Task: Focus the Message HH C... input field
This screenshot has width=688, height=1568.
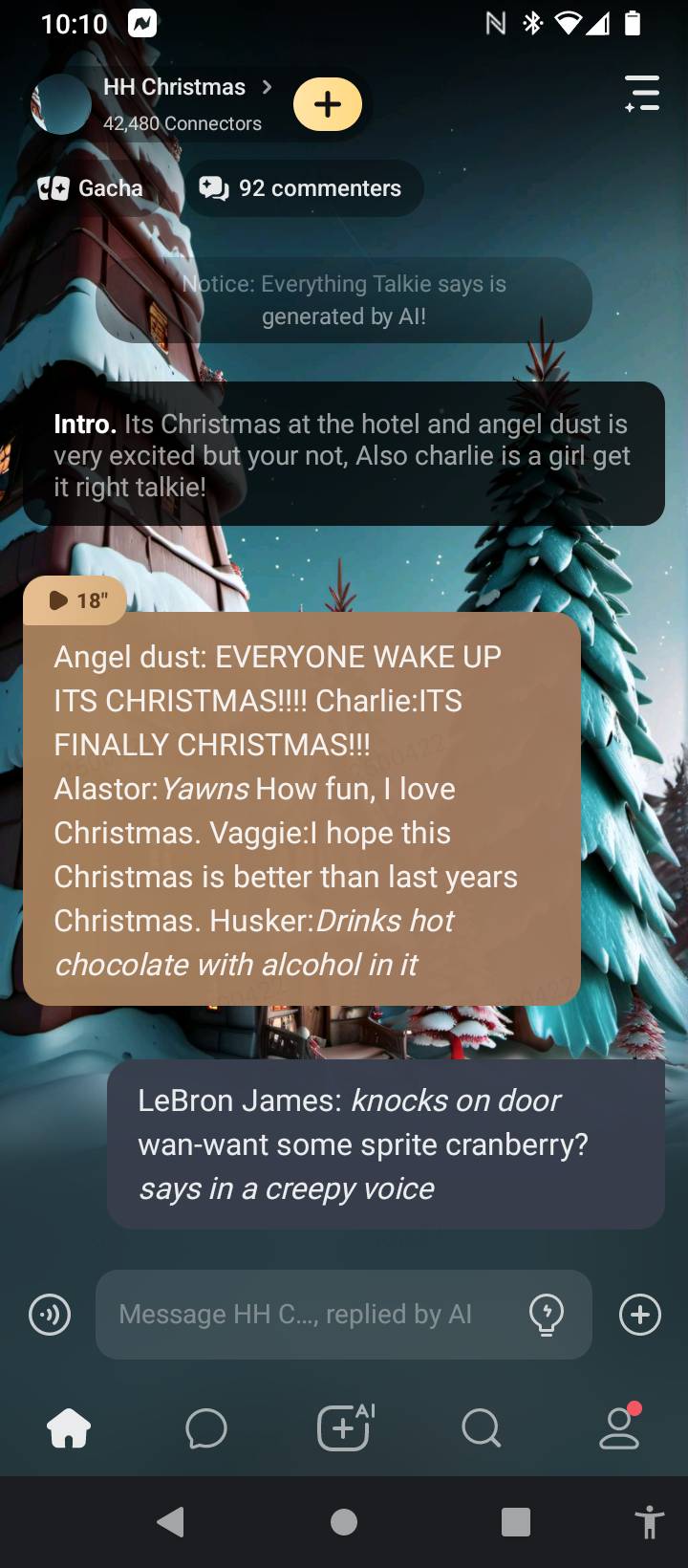Action: 306,1315
